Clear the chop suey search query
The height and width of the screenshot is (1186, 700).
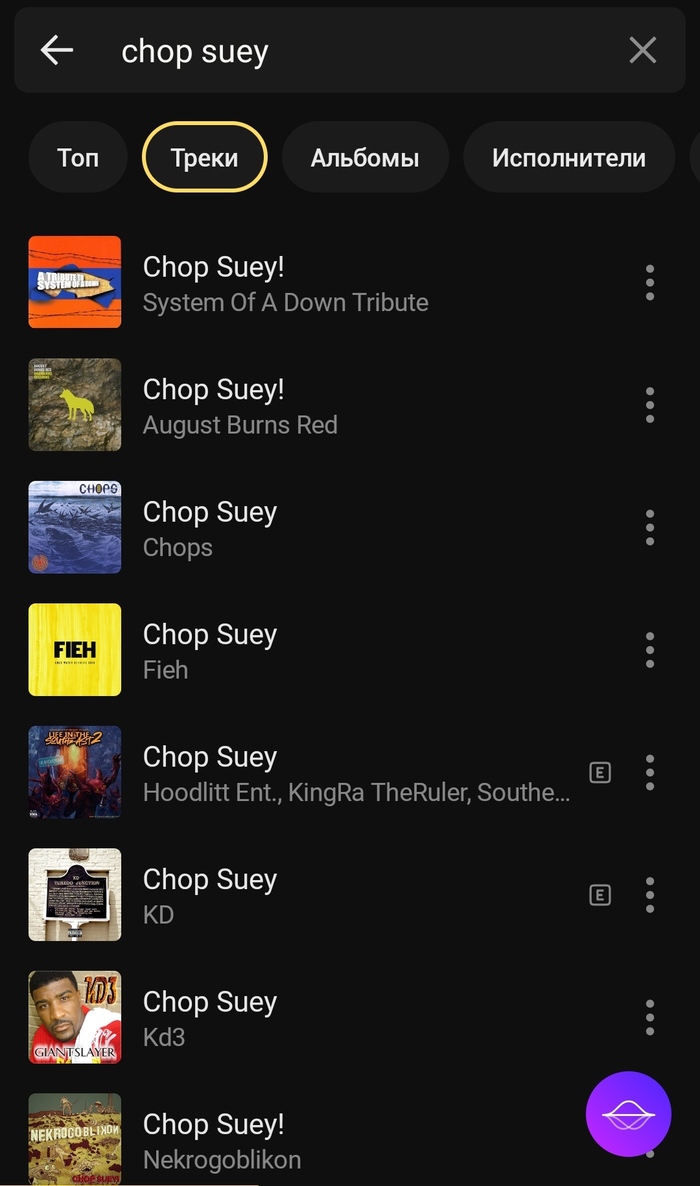point(642,50)
